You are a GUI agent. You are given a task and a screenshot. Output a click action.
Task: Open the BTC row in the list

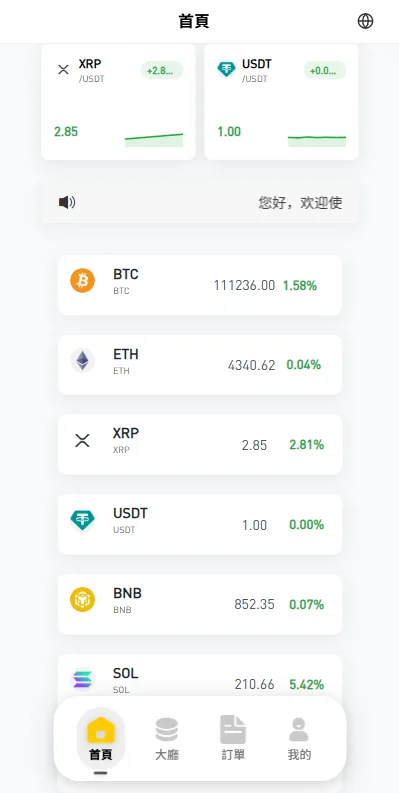click(x=200, y=285)
